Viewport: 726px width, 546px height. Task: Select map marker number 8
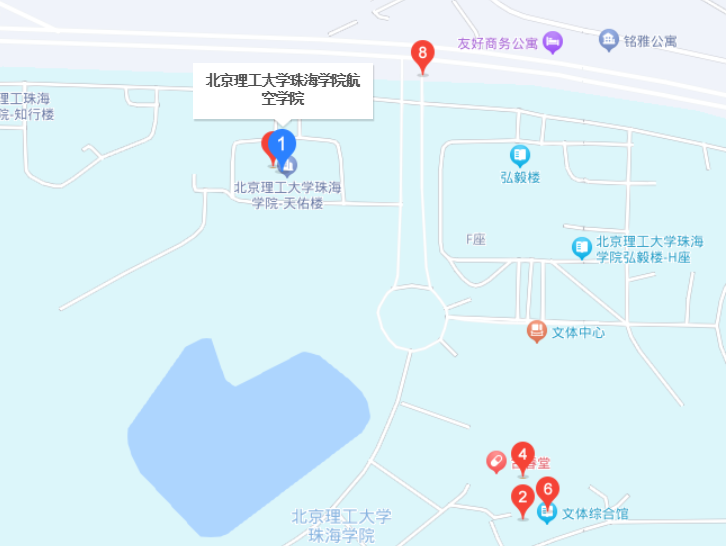(423, 55)
